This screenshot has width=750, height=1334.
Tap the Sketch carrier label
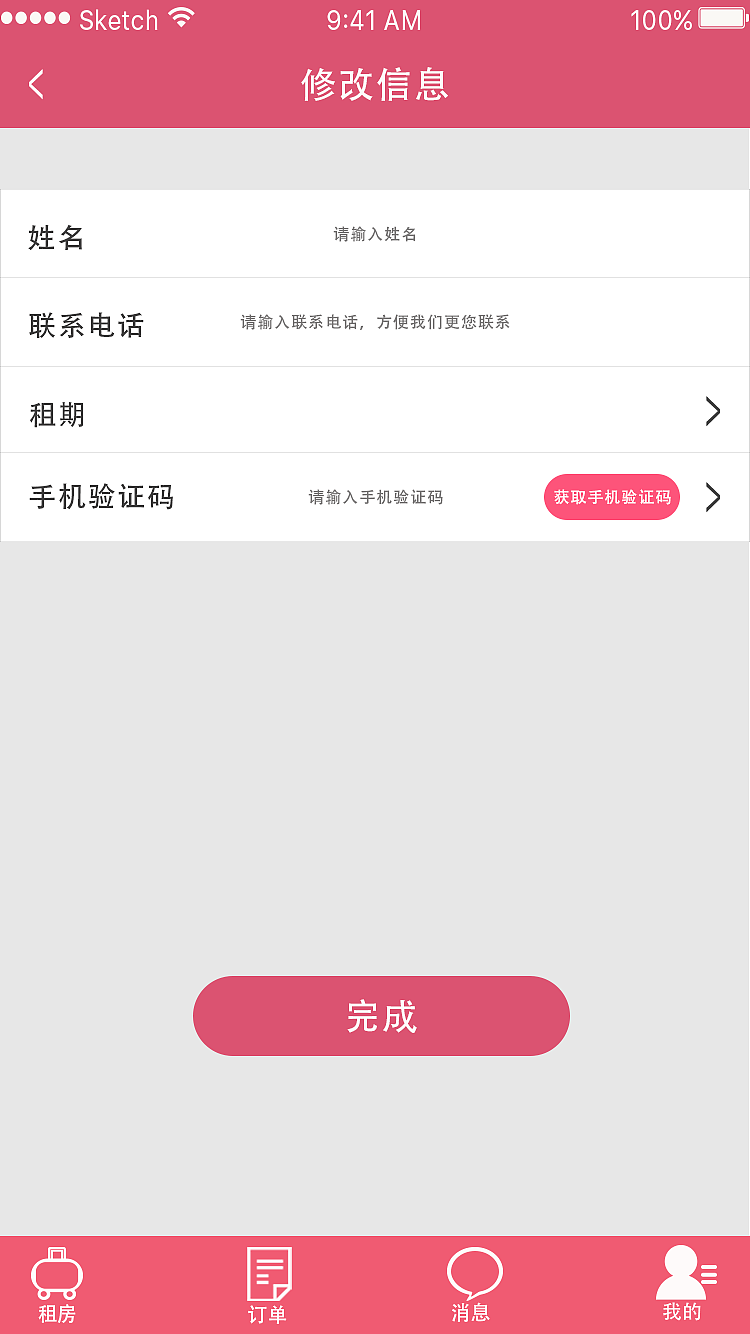119,19
